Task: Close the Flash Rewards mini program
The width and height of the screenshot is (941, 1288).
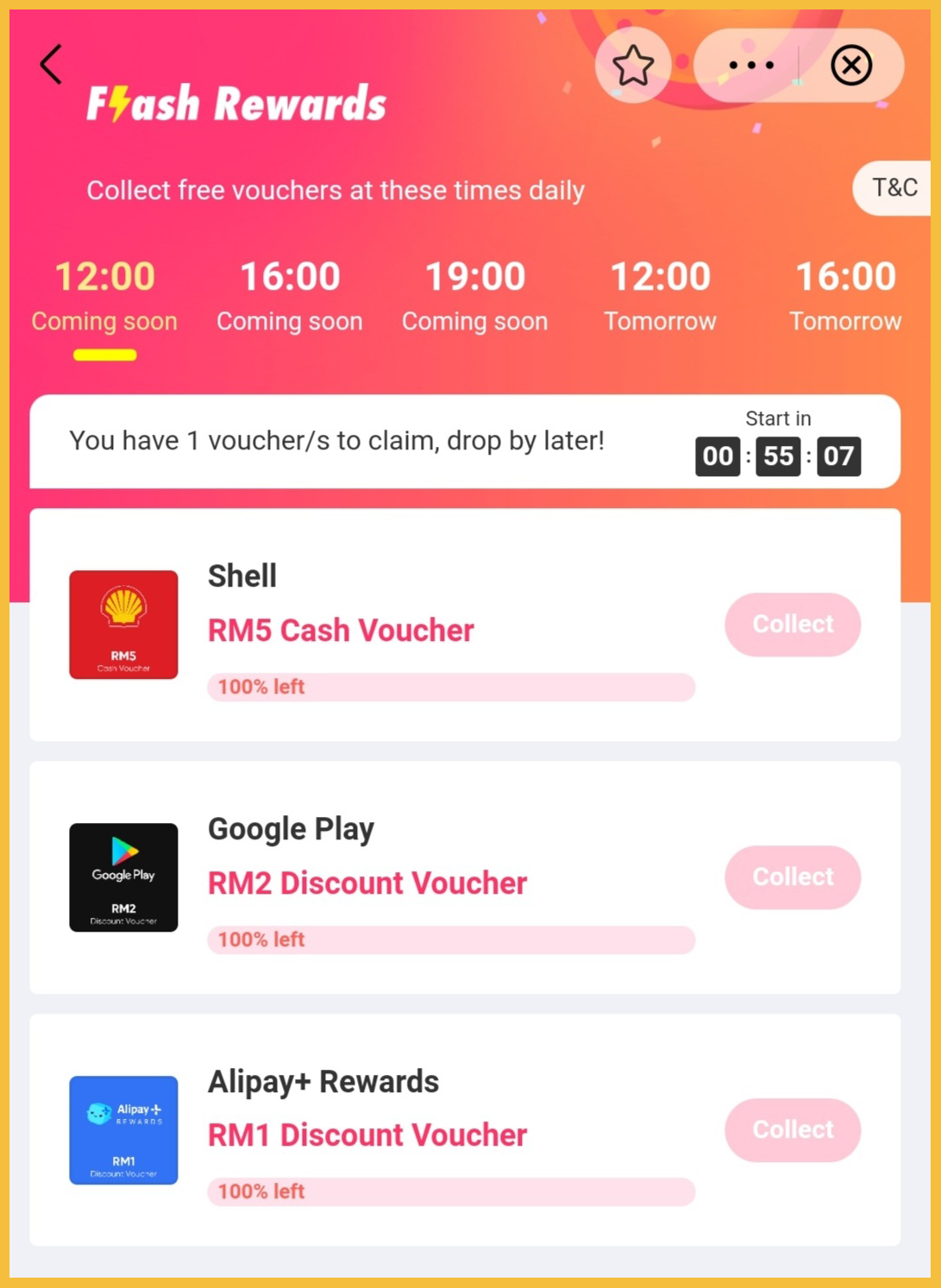Action: 851,66
